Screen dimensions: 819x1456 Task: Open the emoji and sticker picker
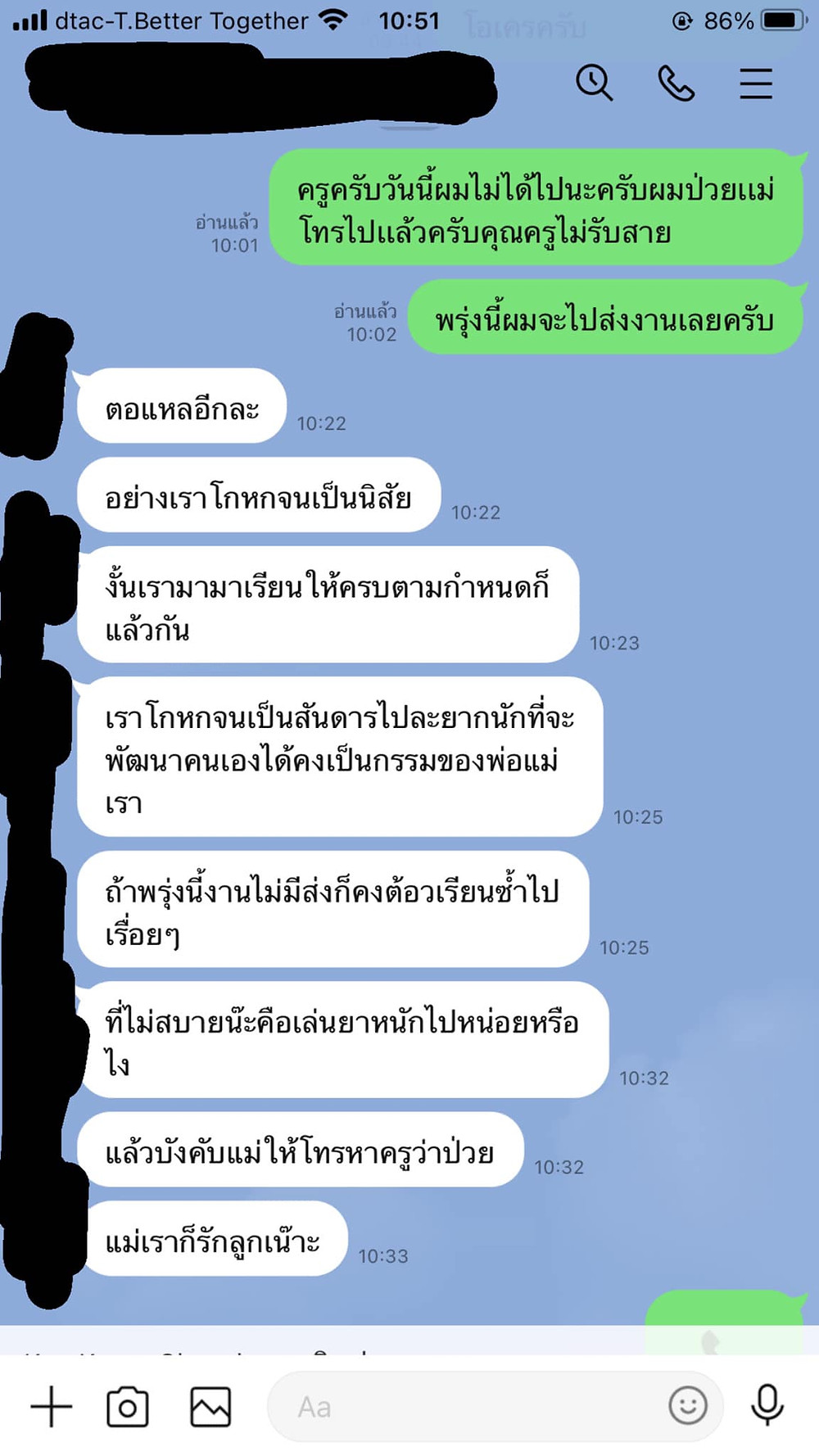(x=688, y=1406)
